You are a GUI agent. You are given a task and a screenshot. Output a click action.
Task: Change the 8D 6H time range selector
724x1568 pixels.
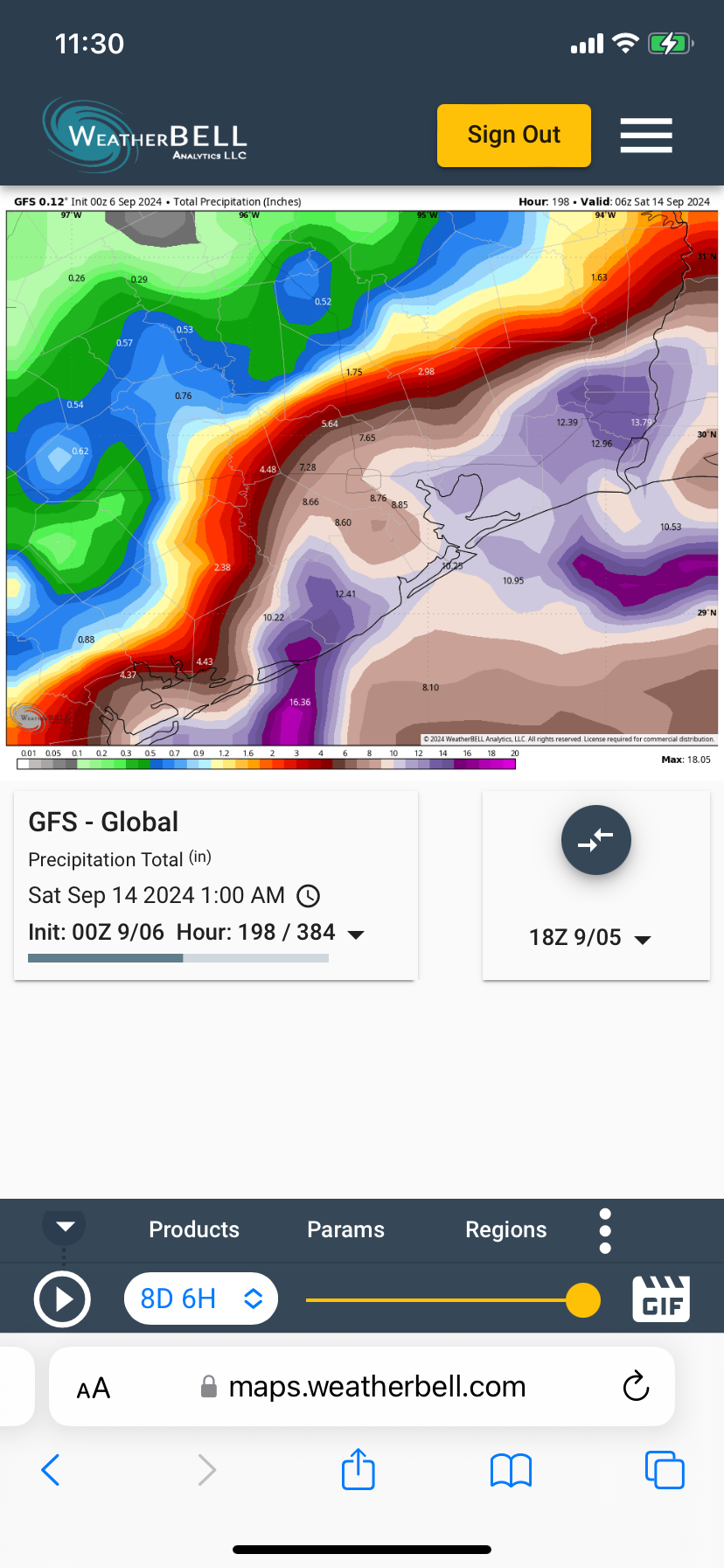coord(201,1298)
